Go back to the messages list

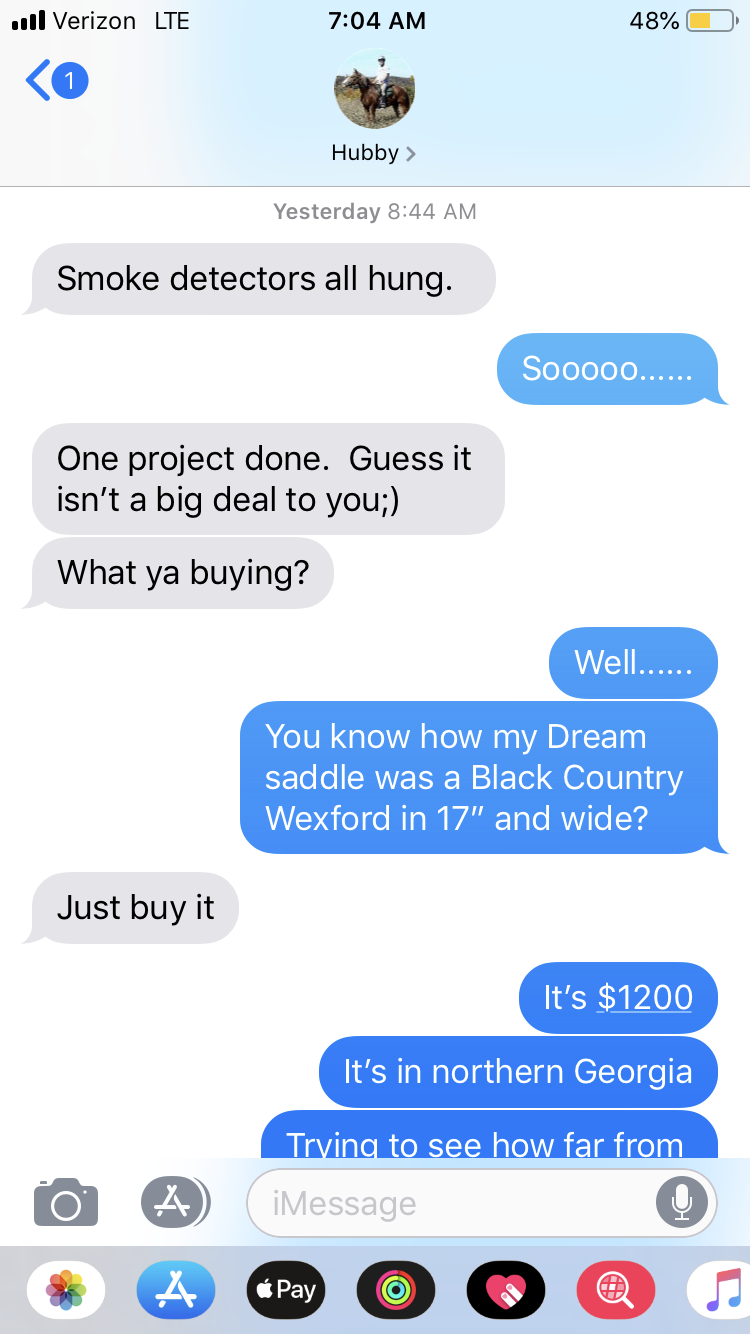(x=55, y=80)
